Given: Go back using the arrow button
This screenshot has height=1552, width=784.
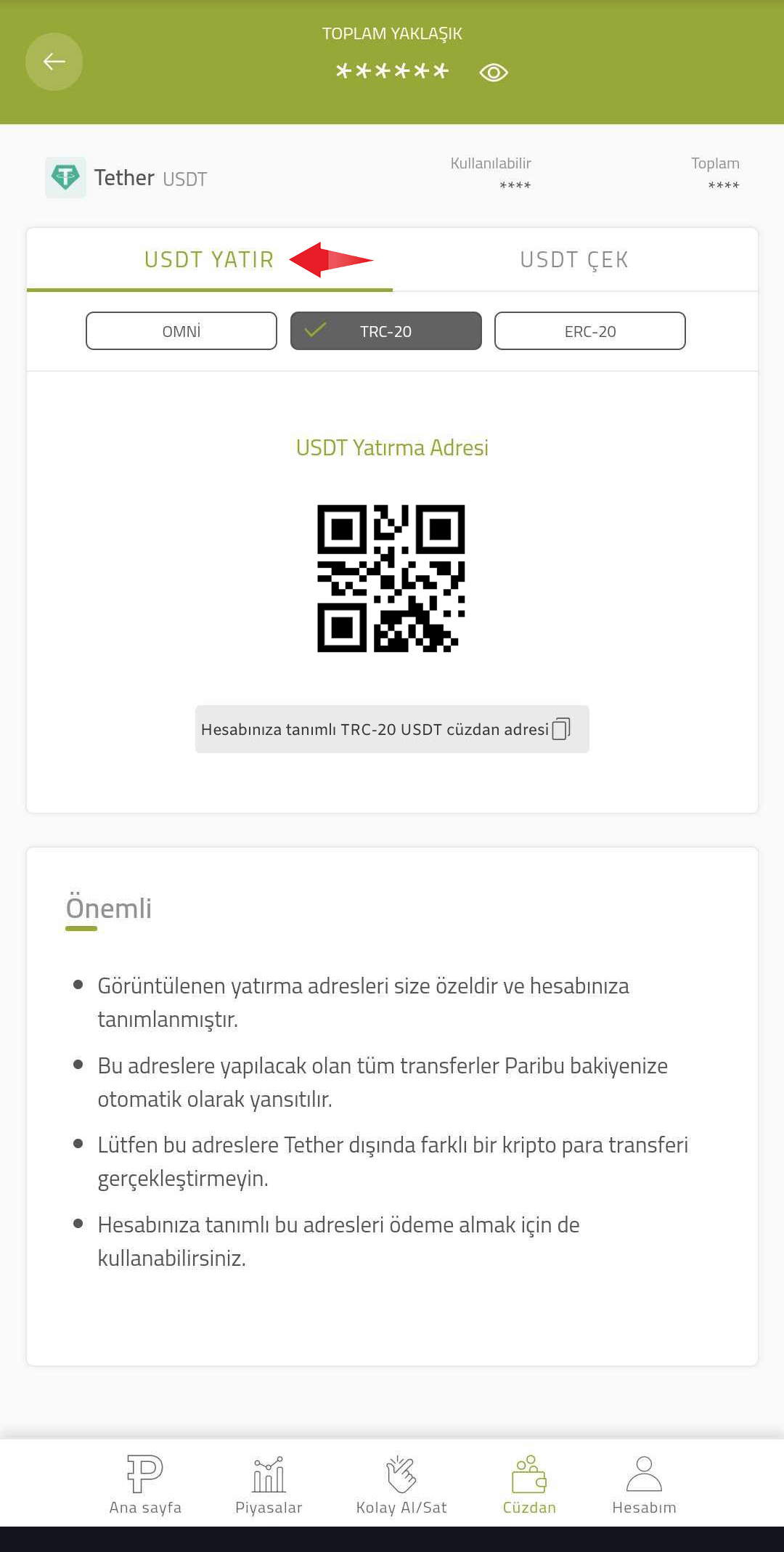Looking at the screenshot, I should click(54, 62).
